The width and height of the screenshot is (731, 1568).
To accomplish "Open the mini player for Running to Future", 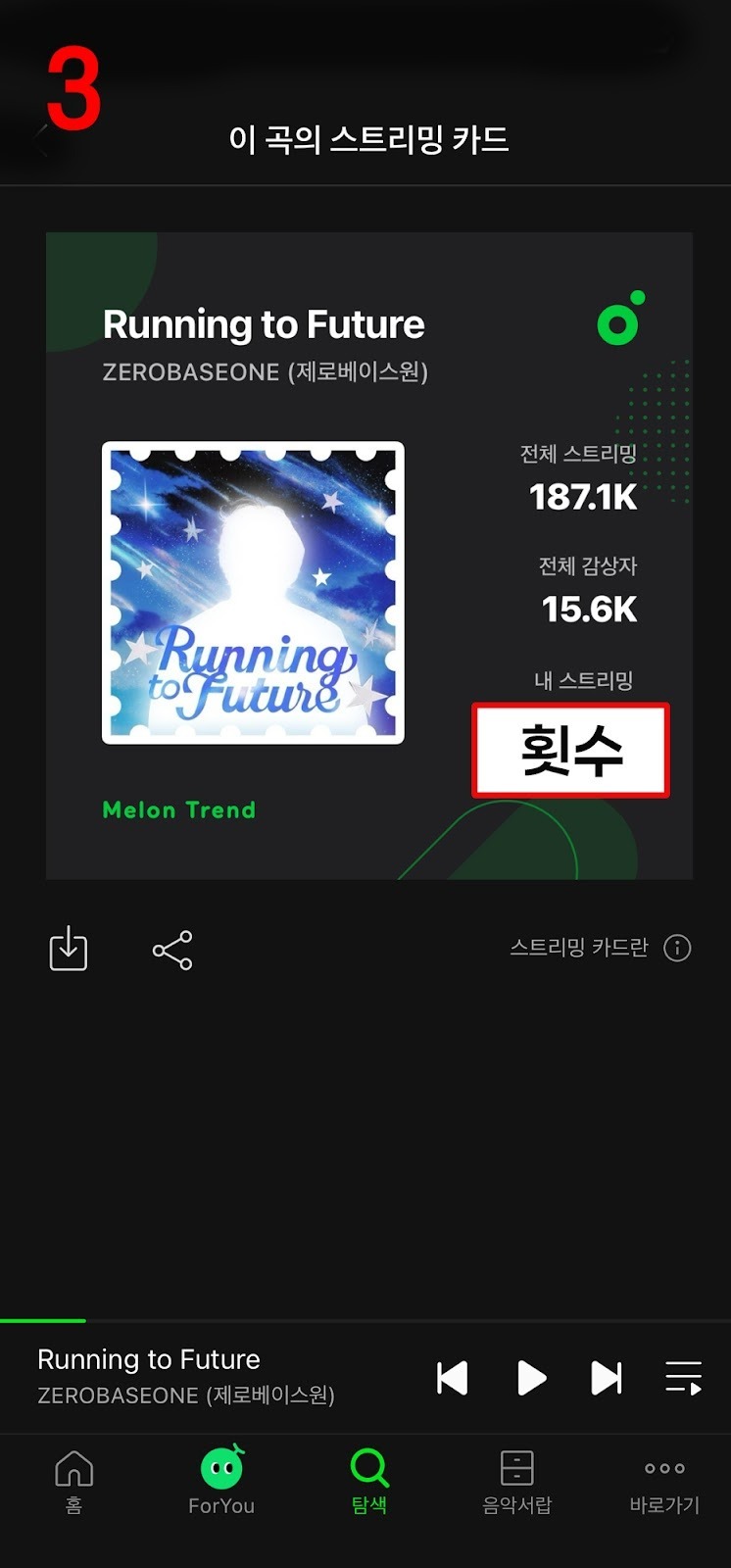I will pyautogui.click(x=186, y=1376).
